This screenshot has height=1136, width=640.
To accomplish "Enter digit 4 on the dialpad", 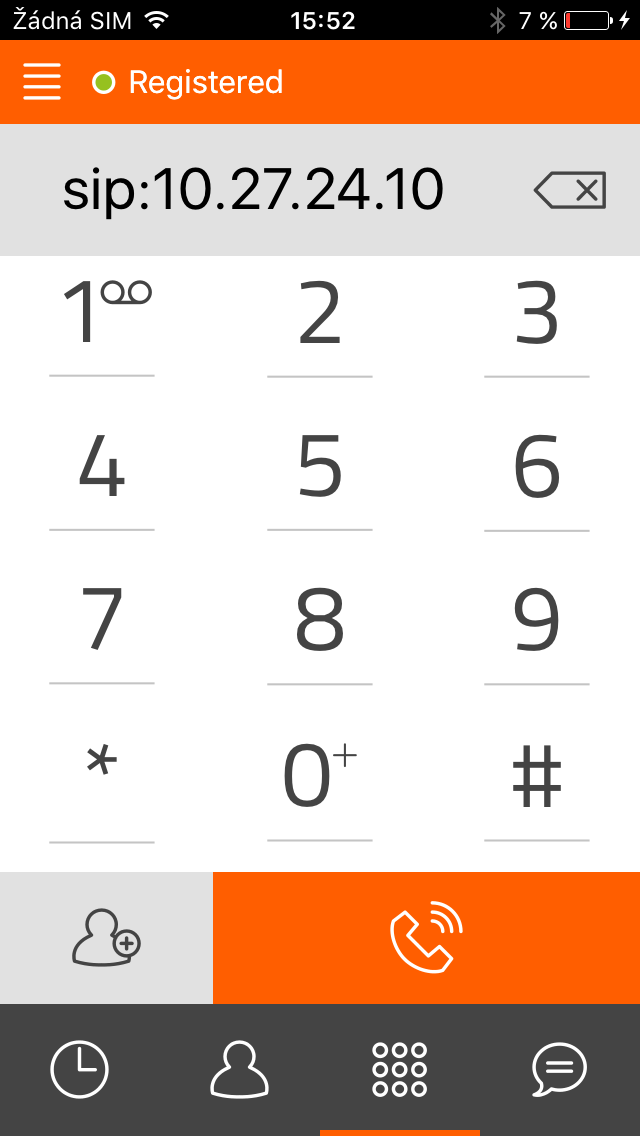I will [102, 468].
